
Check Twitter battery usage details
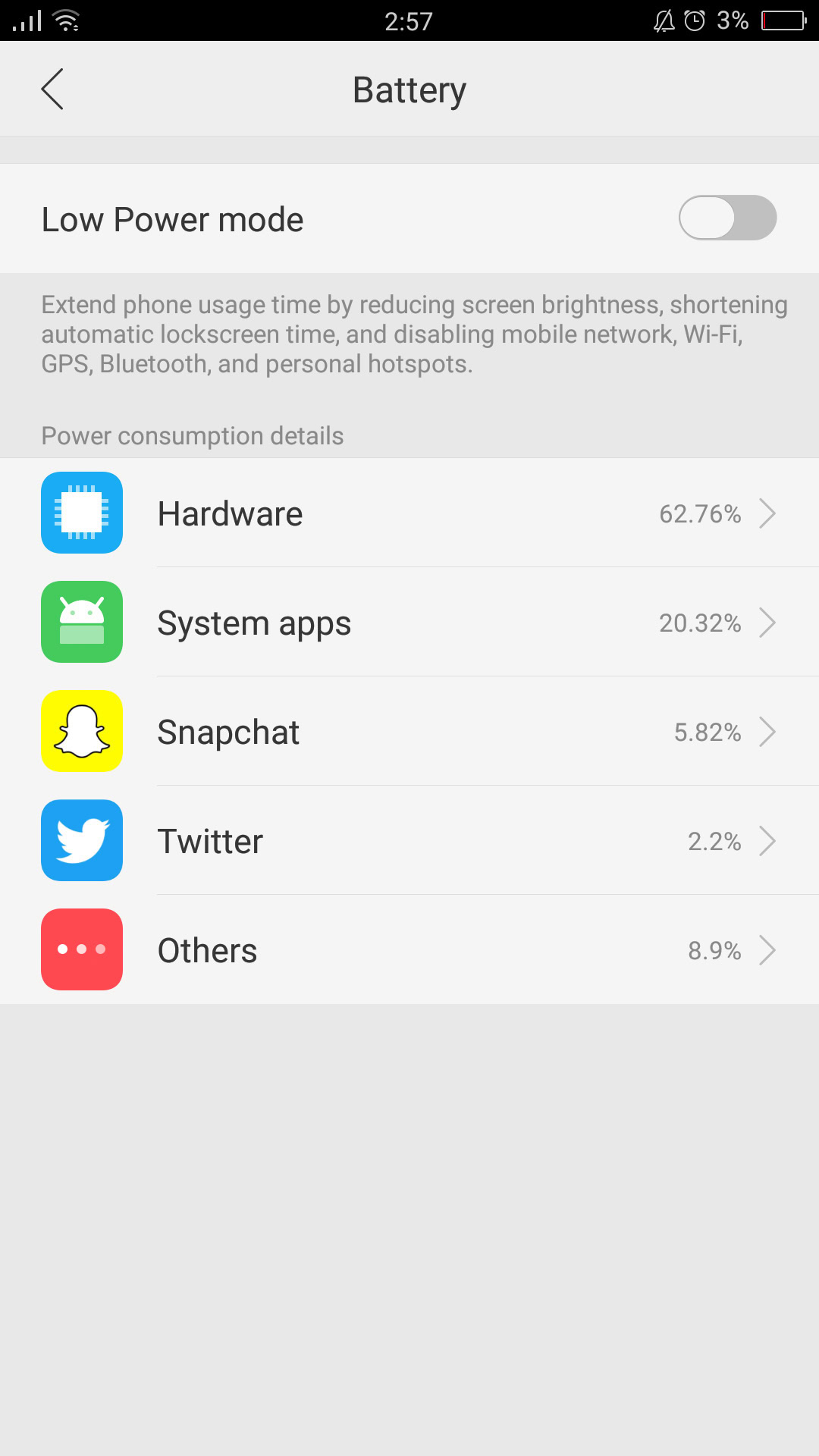pos(409,841)
